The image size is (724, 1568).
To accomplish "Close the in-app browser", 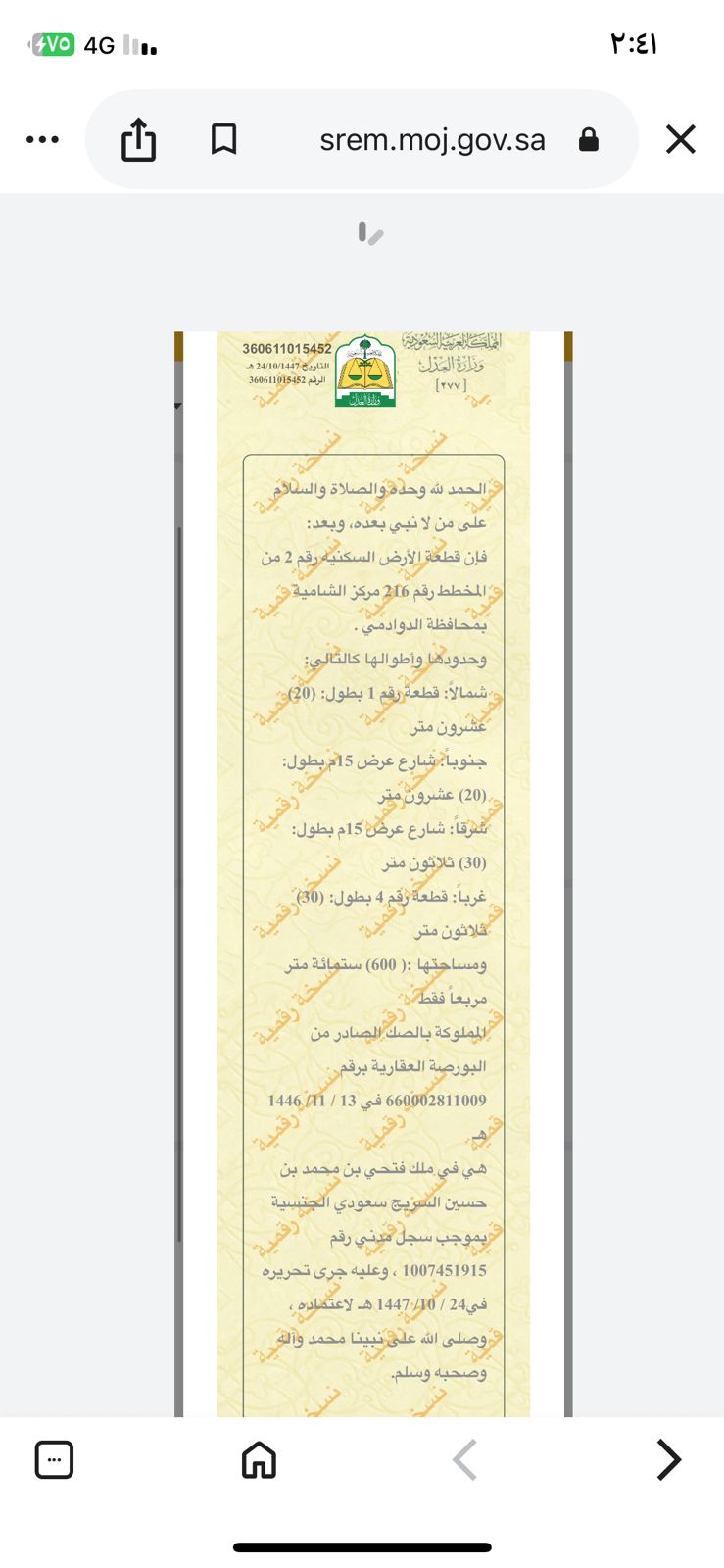I will 680,139.
